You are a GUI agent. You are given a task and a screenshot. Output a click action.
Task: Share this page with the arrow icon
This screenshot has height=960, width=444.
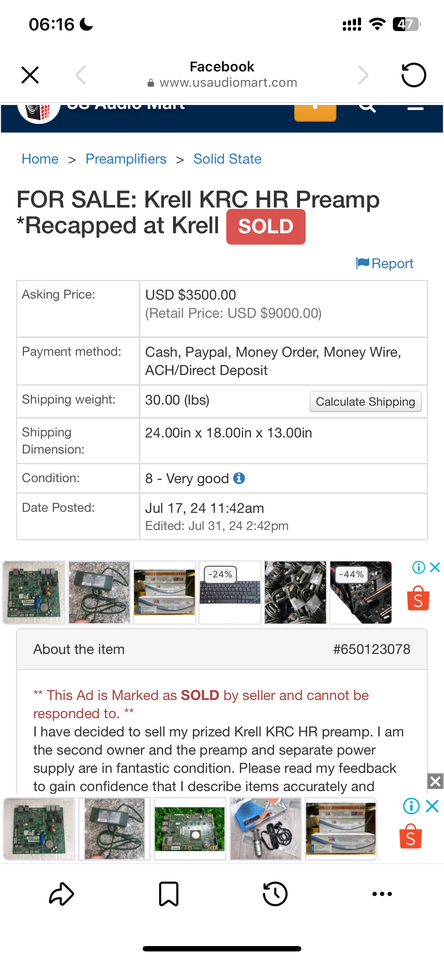pyautogui.click(x=61, y=894)
